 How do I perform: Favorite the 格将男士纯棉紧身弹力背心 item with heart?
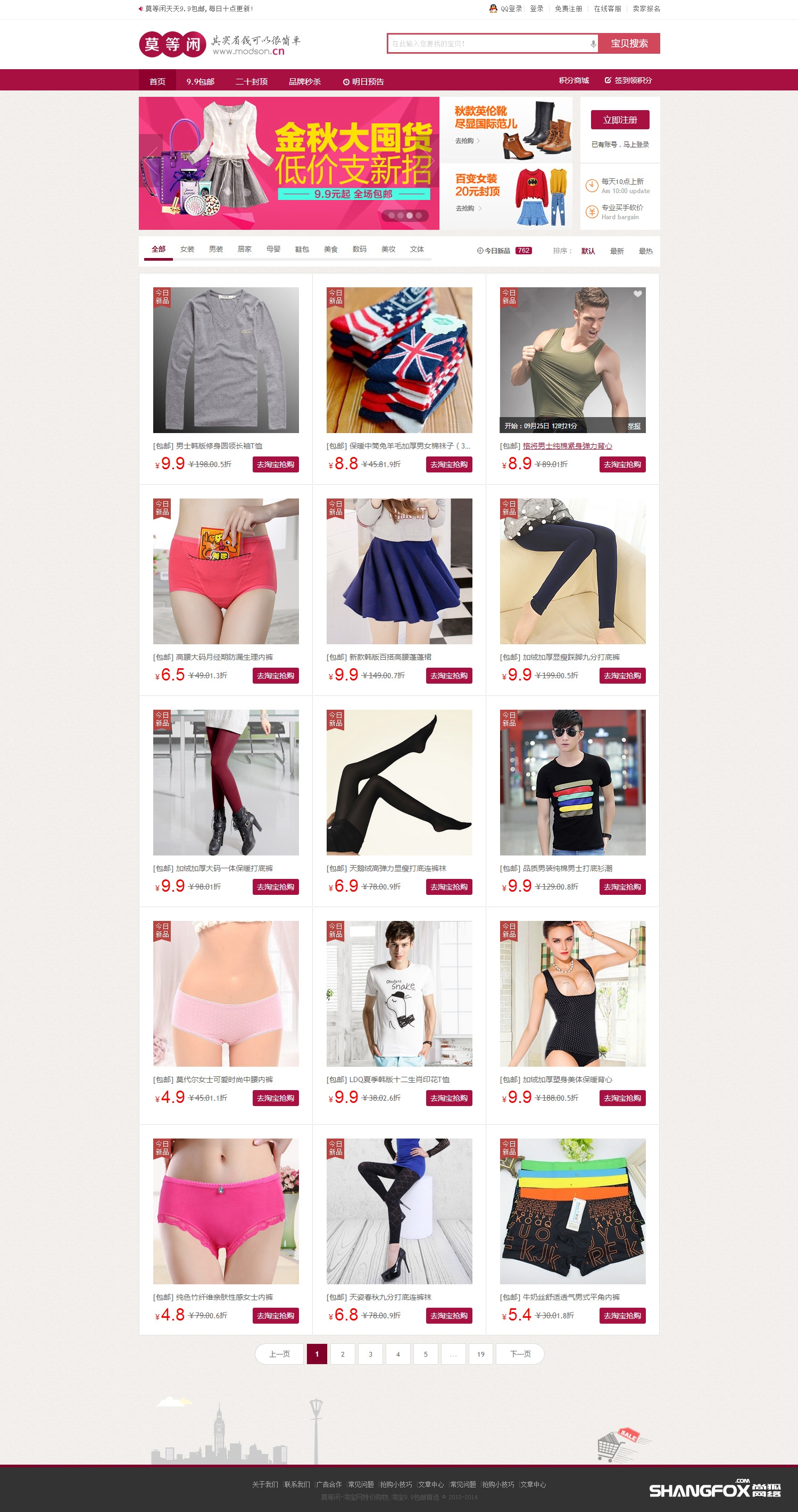pyautogui.click(x=637, y=294)
